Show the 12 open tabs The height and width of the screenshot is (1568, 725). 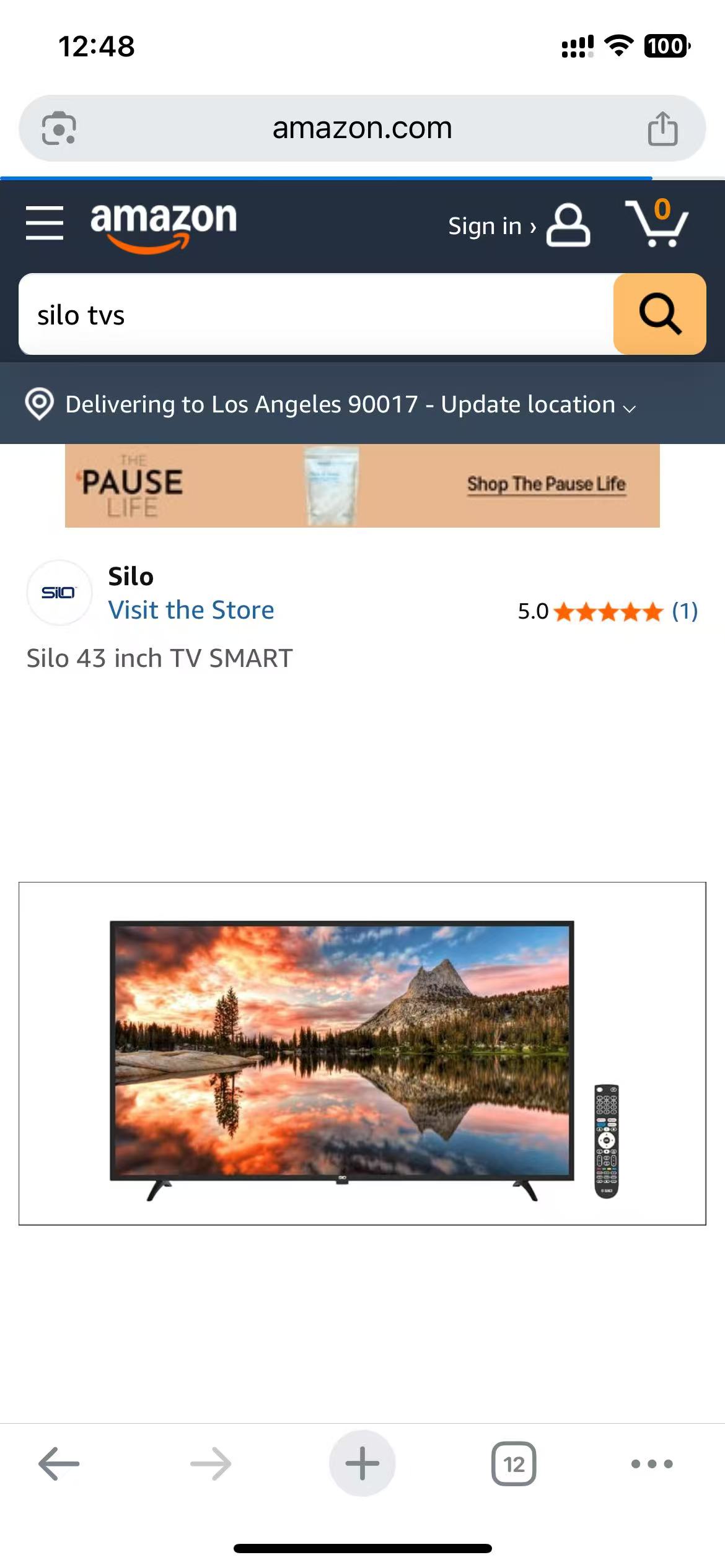point(514,1464)
